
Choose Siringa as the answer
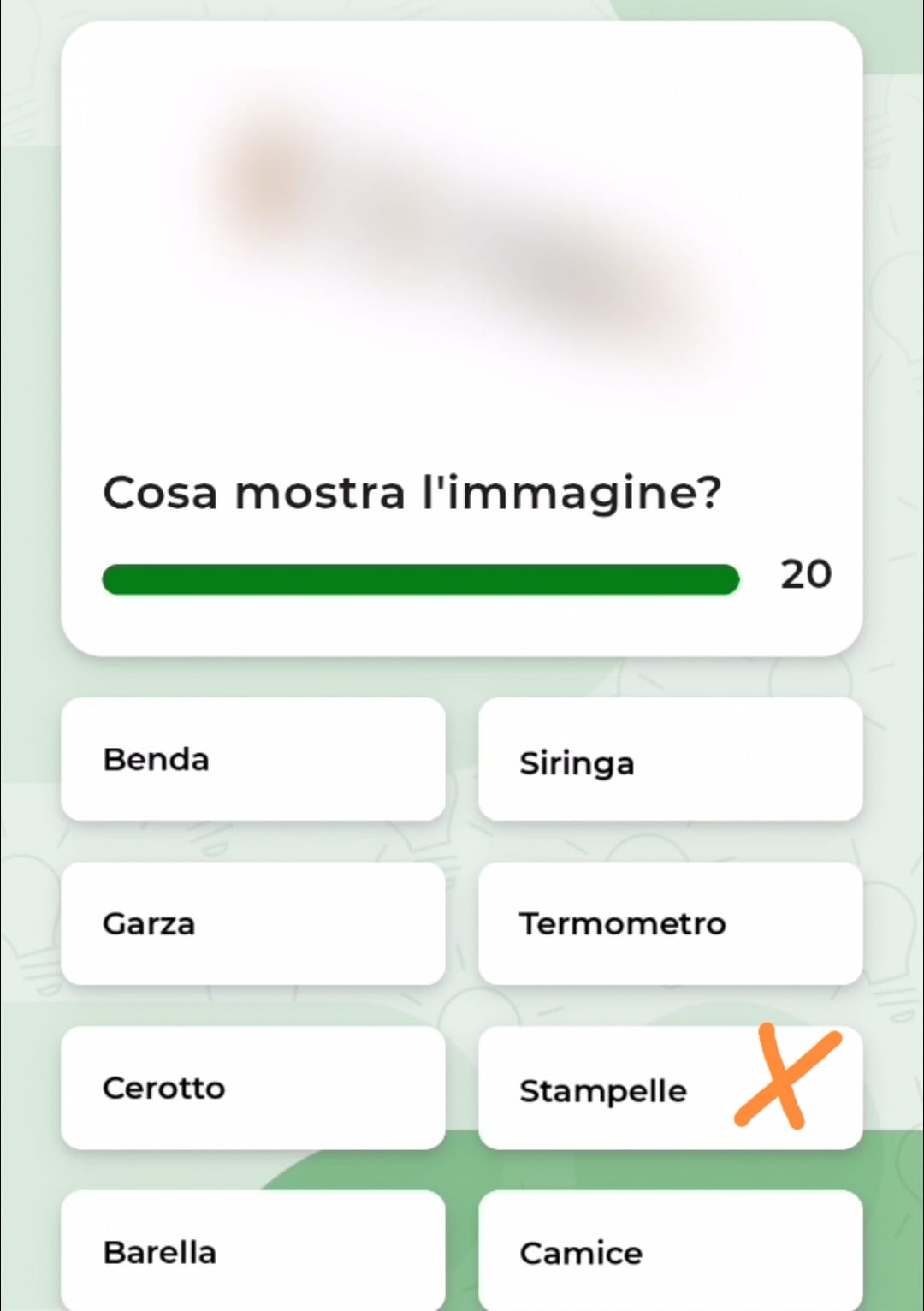[670, 759]
